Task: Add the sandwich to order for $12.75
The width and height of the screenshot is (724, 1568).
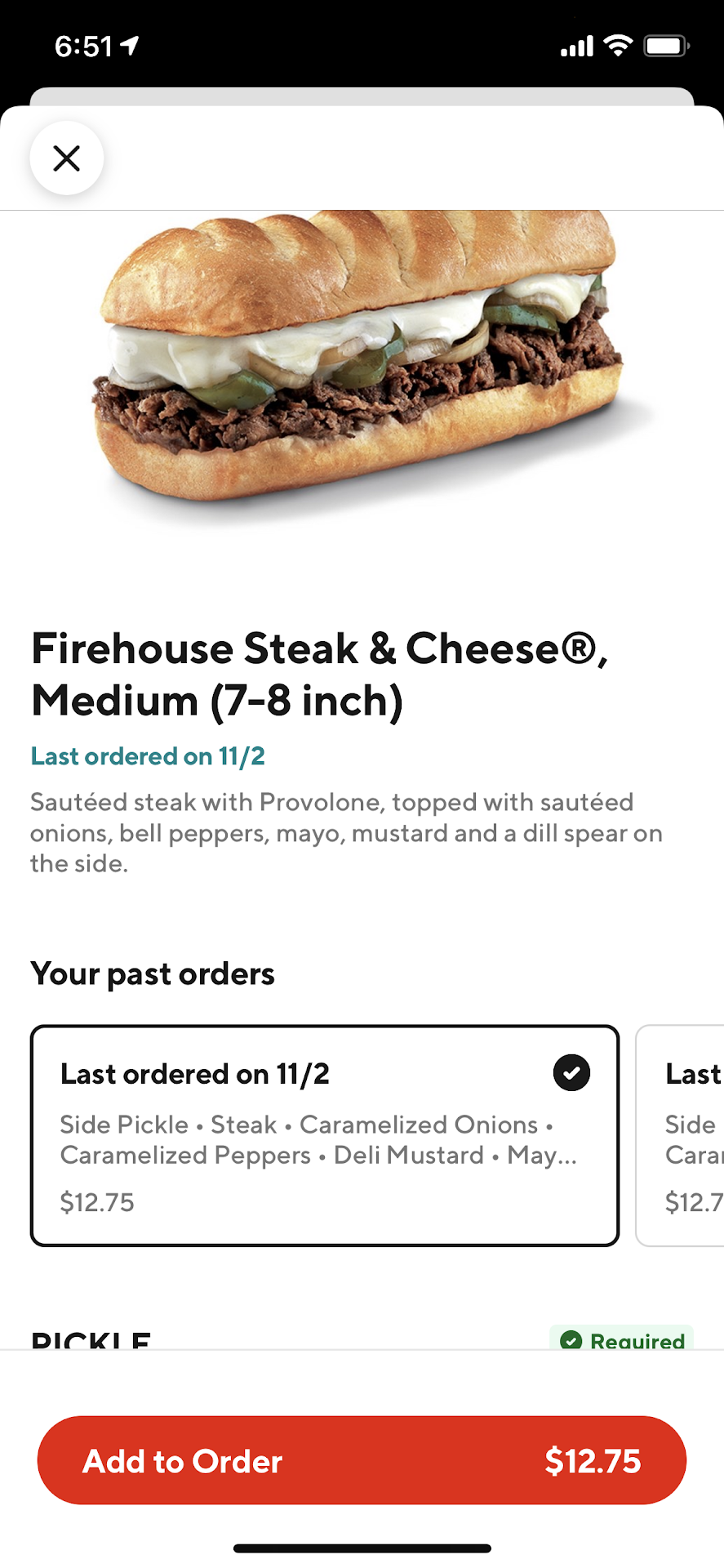Action: coord(362,1460)
